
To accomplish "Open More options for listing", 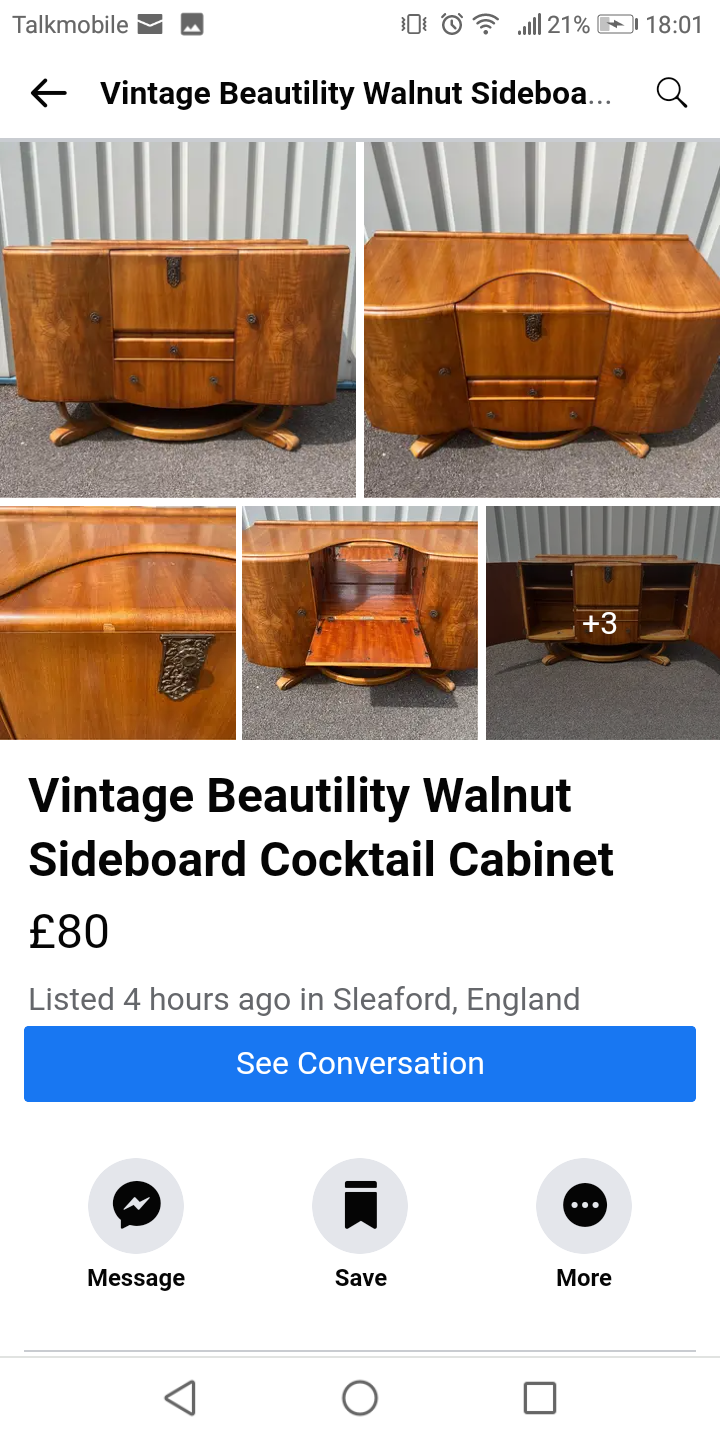I will pos(584,1206).
